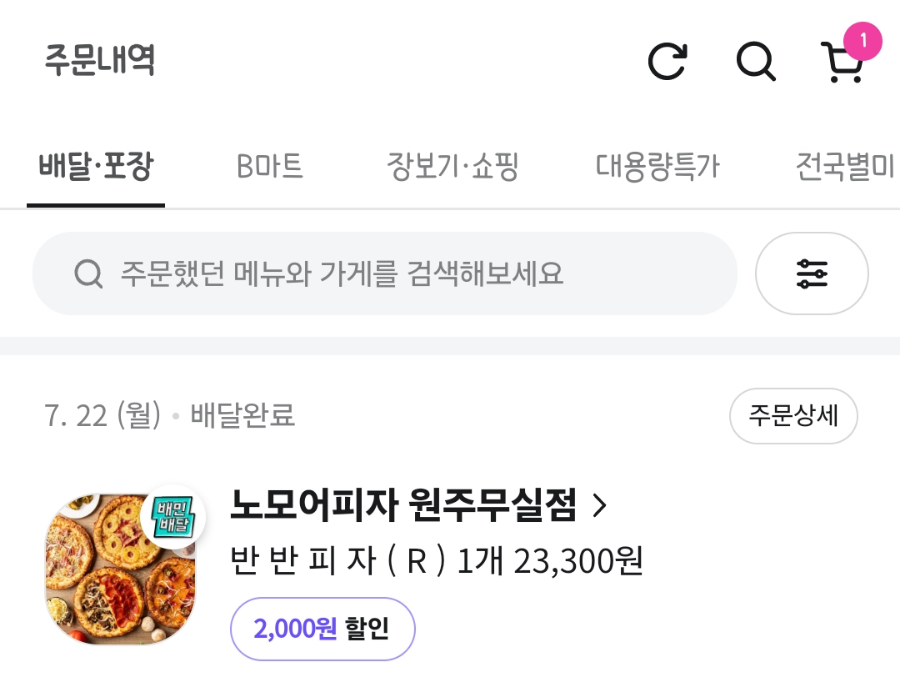
Task: Select the 배달·포장 tab
Action: (96, 166)
